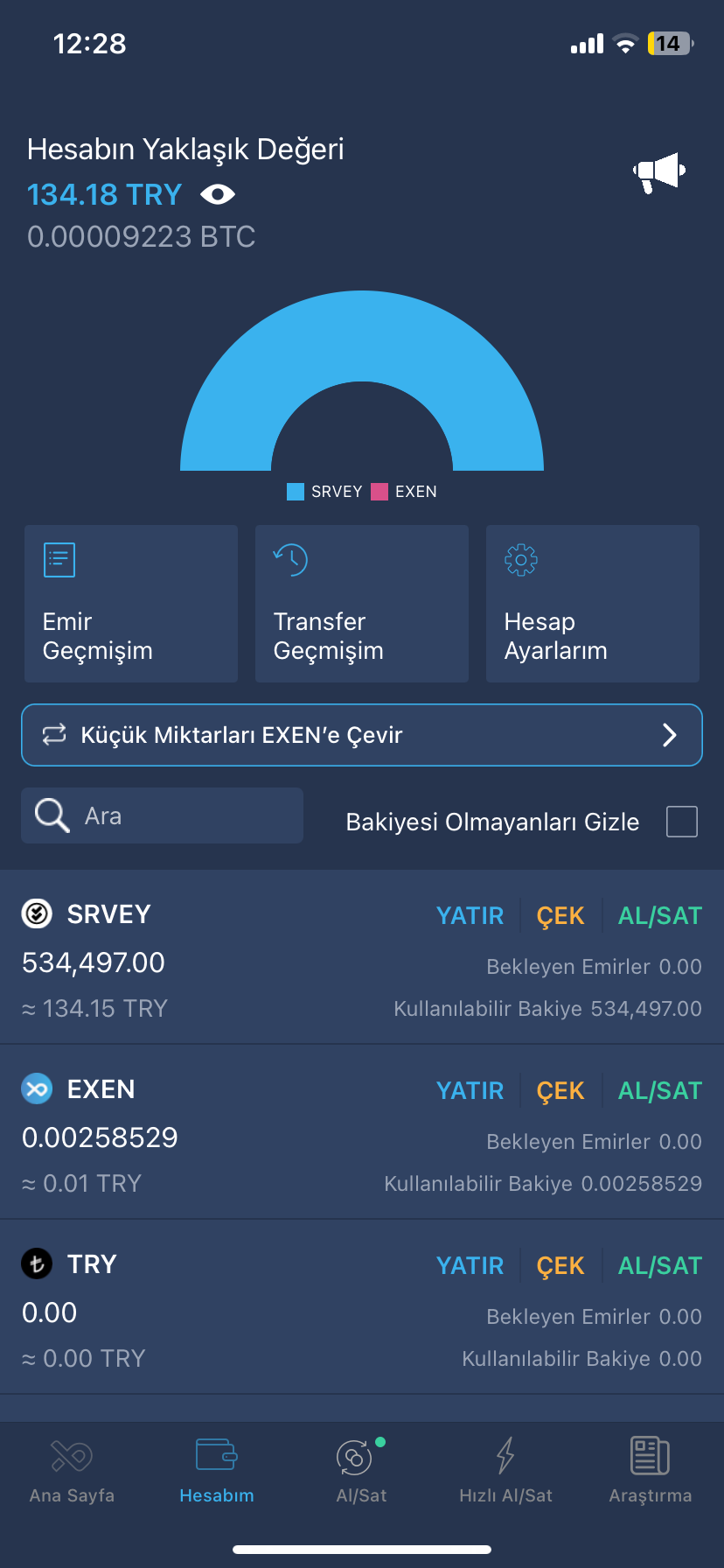Viewport: 724px width, 1568px height.
Task: Tap ÇEK for SRVEY
Action: (x=560, y=915)
